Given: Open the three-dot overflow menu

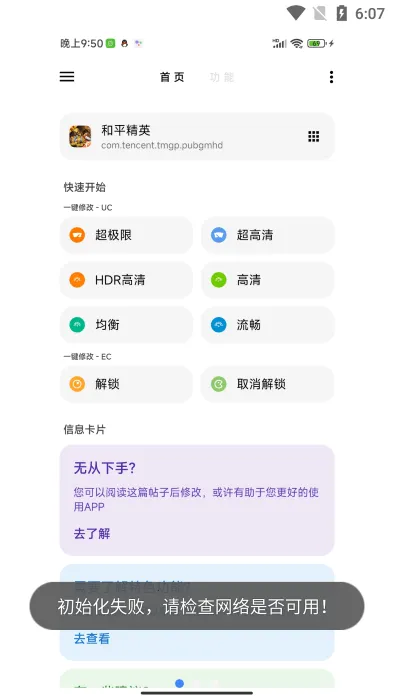Looking at the screenshot, I should point(331,77).
